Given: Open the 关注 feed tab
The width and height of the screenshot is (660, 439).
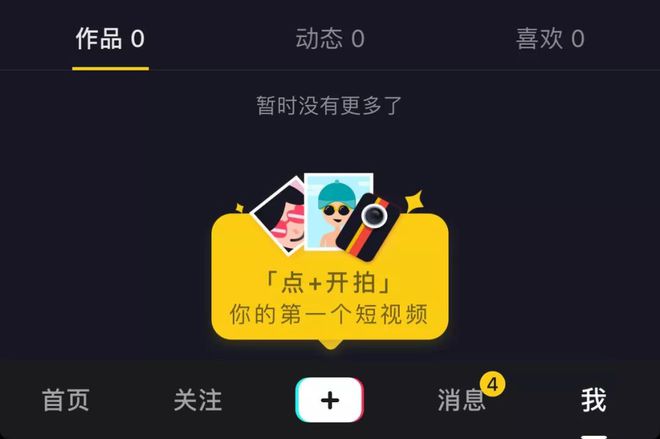Looking at the screenshot, I should 198,401.
